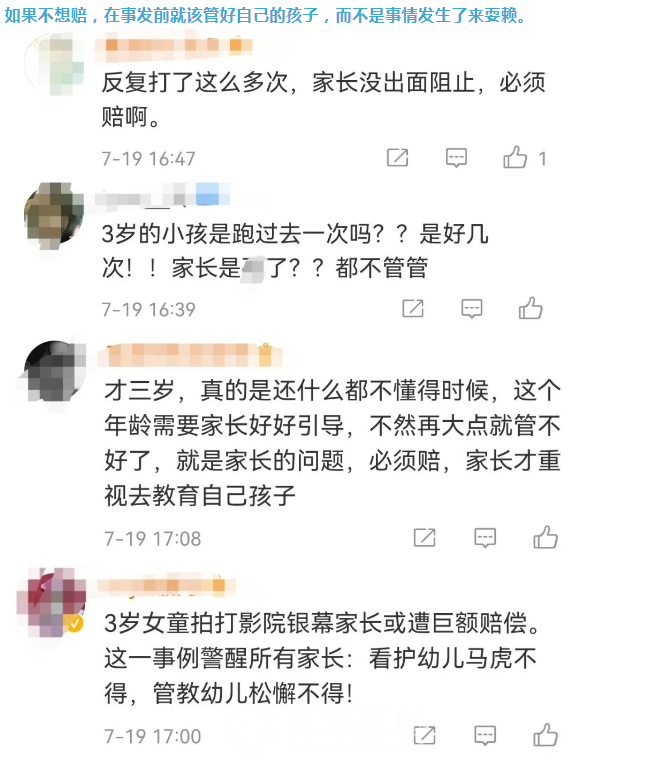
Task: Like the comment starting '才三岁'
Action: point(545,538)
